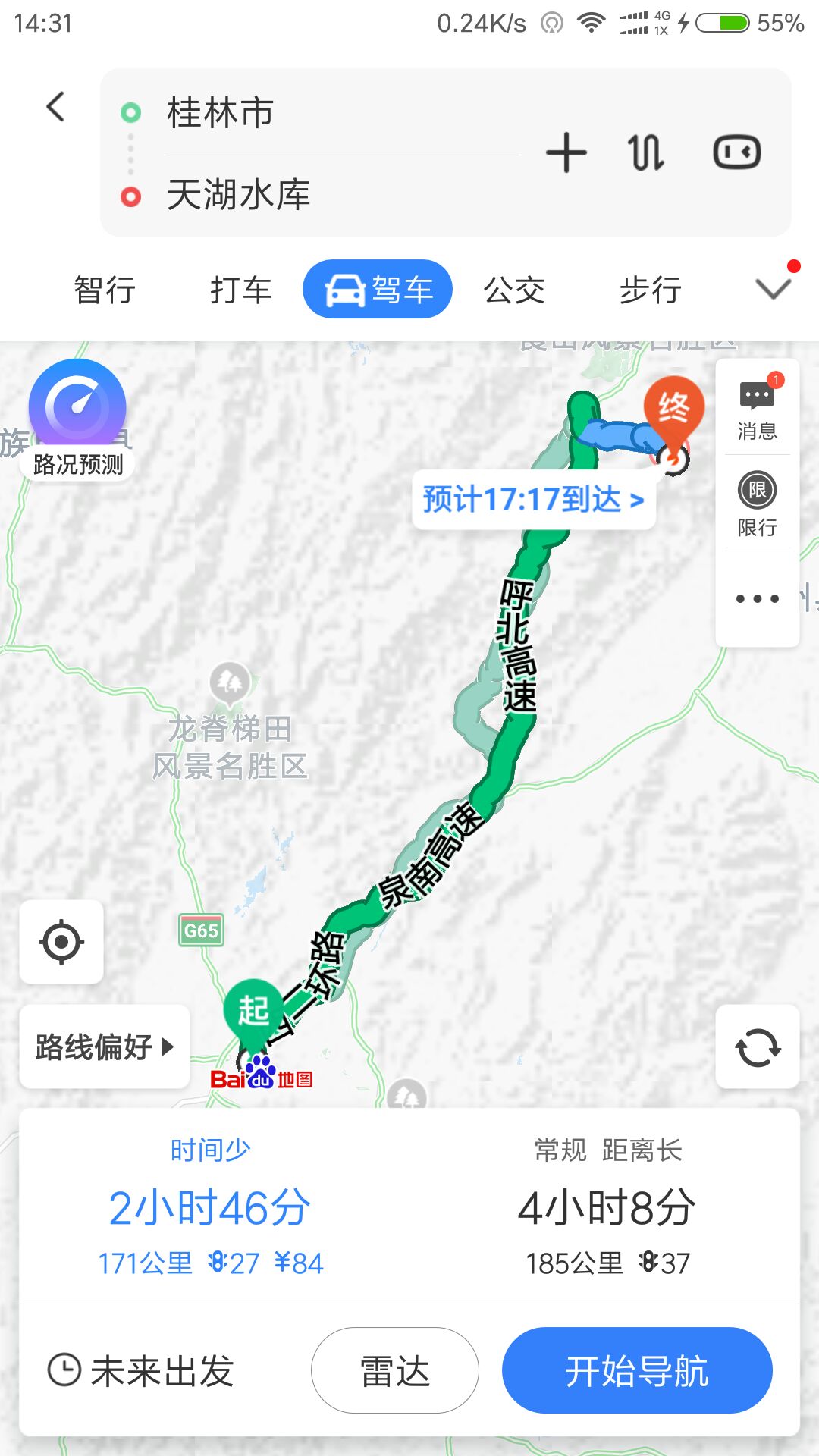Open 路况预测 traffic forecast
The image size is (819, 1456).
coord(77,419)
